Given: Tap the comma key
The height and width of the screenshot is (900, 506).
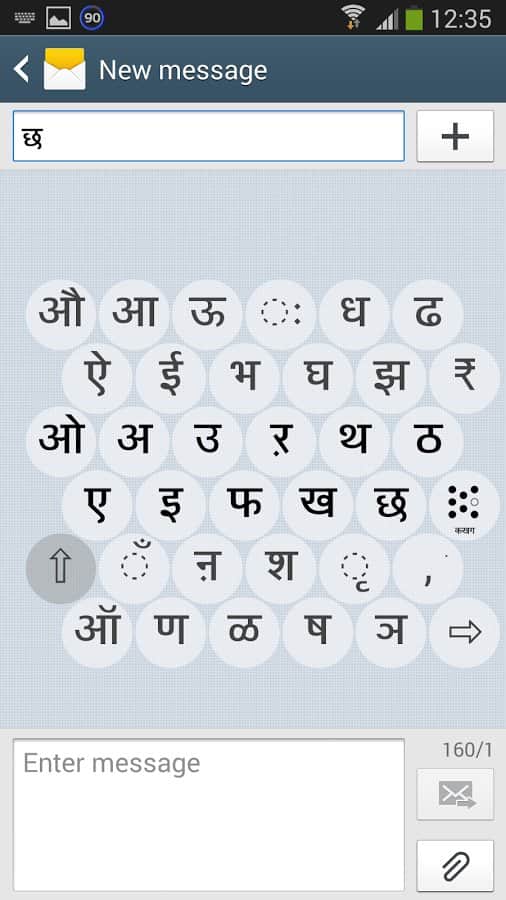Looking at the screenshot, I should tap(428, 568).
